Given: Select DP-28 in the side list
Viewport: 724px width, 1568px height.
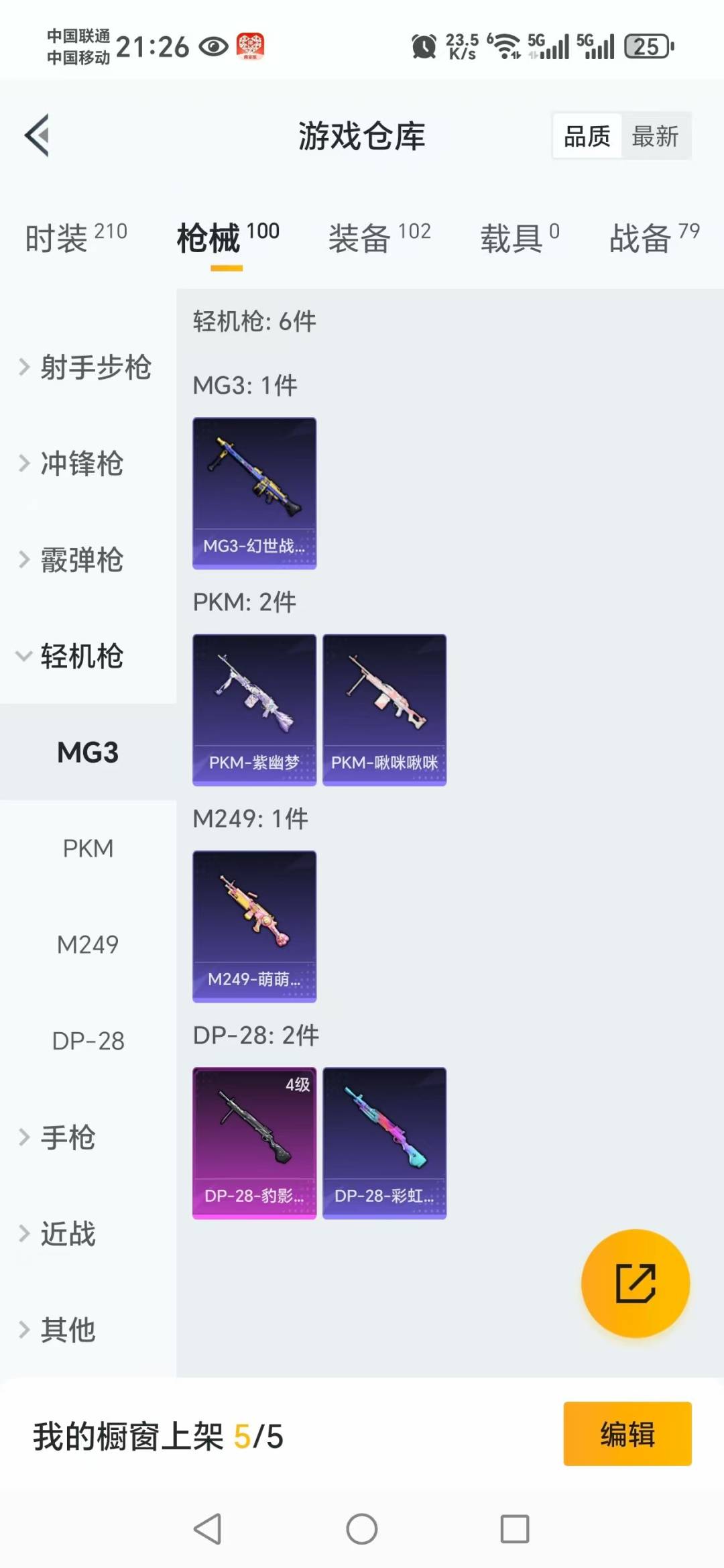Looking at the screenshot, I should tap(88, 1041).
